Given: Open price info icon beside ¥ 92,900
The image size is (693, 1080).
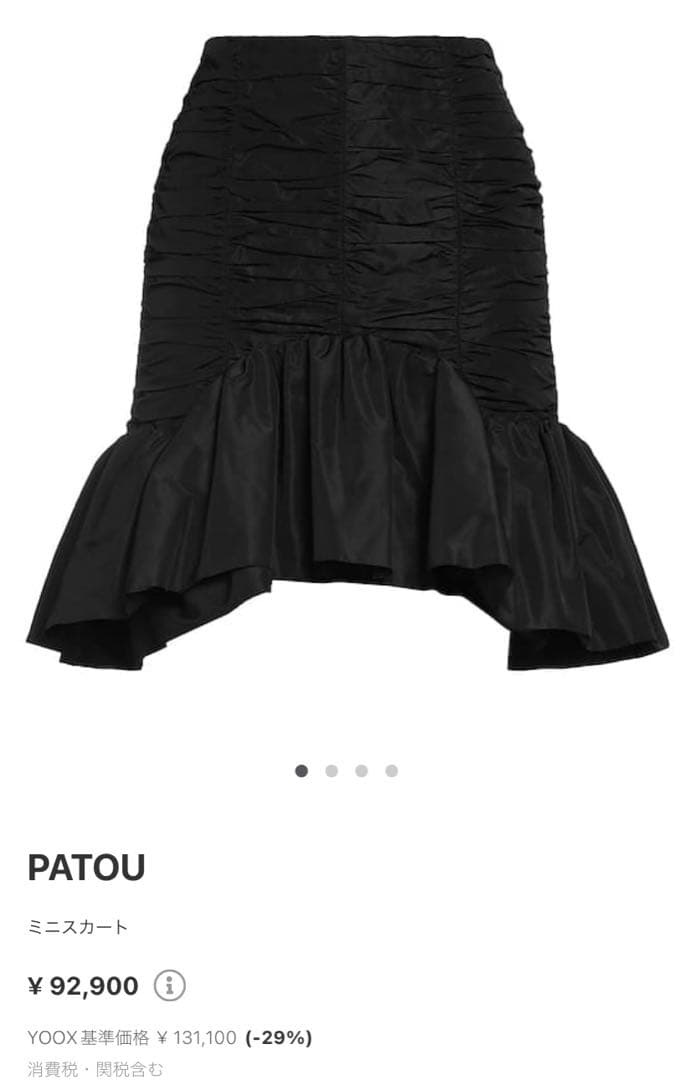Looking at the screenshot, I should 169,986.
